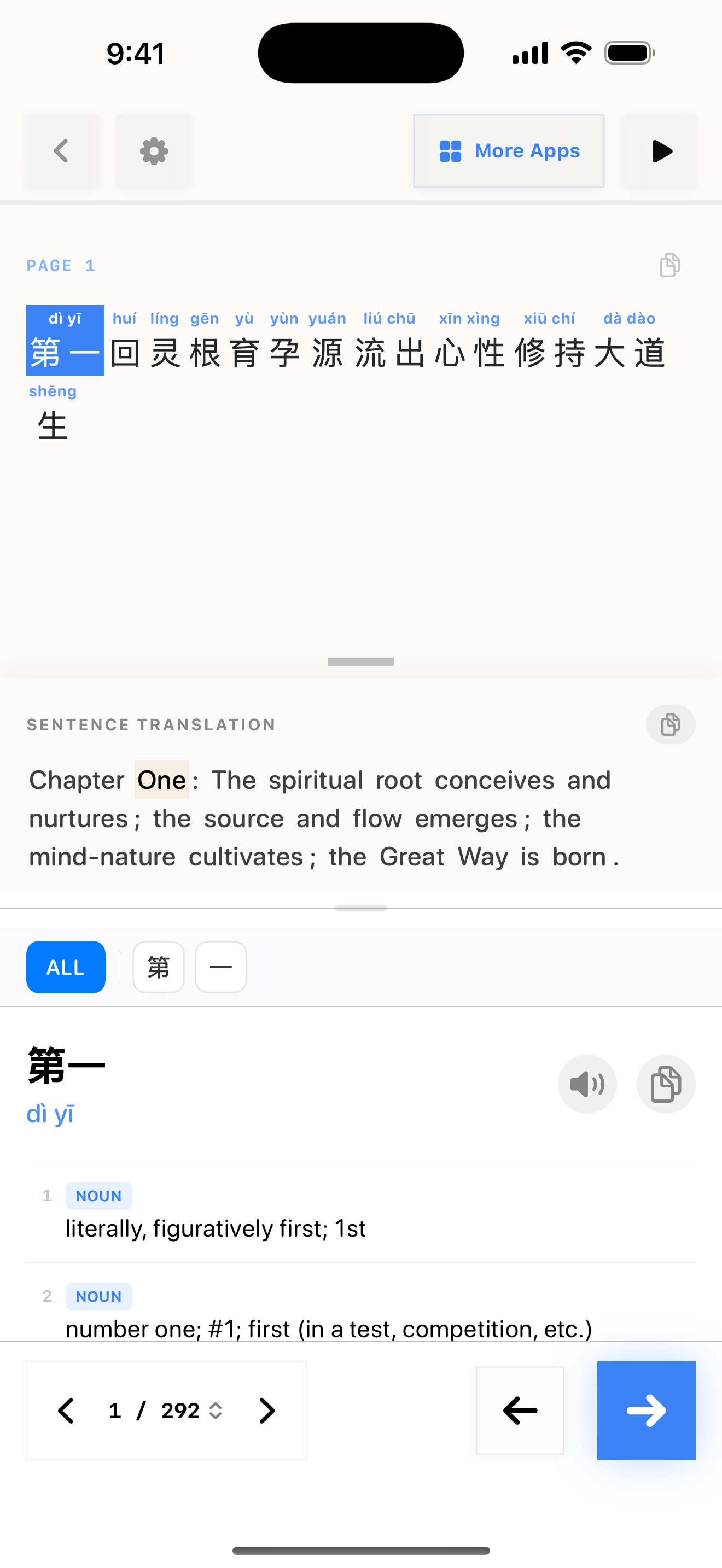This screenshot has width=722, height=1568.
Task: Open the page number picker showing 292
Action: coord(190,1411)
